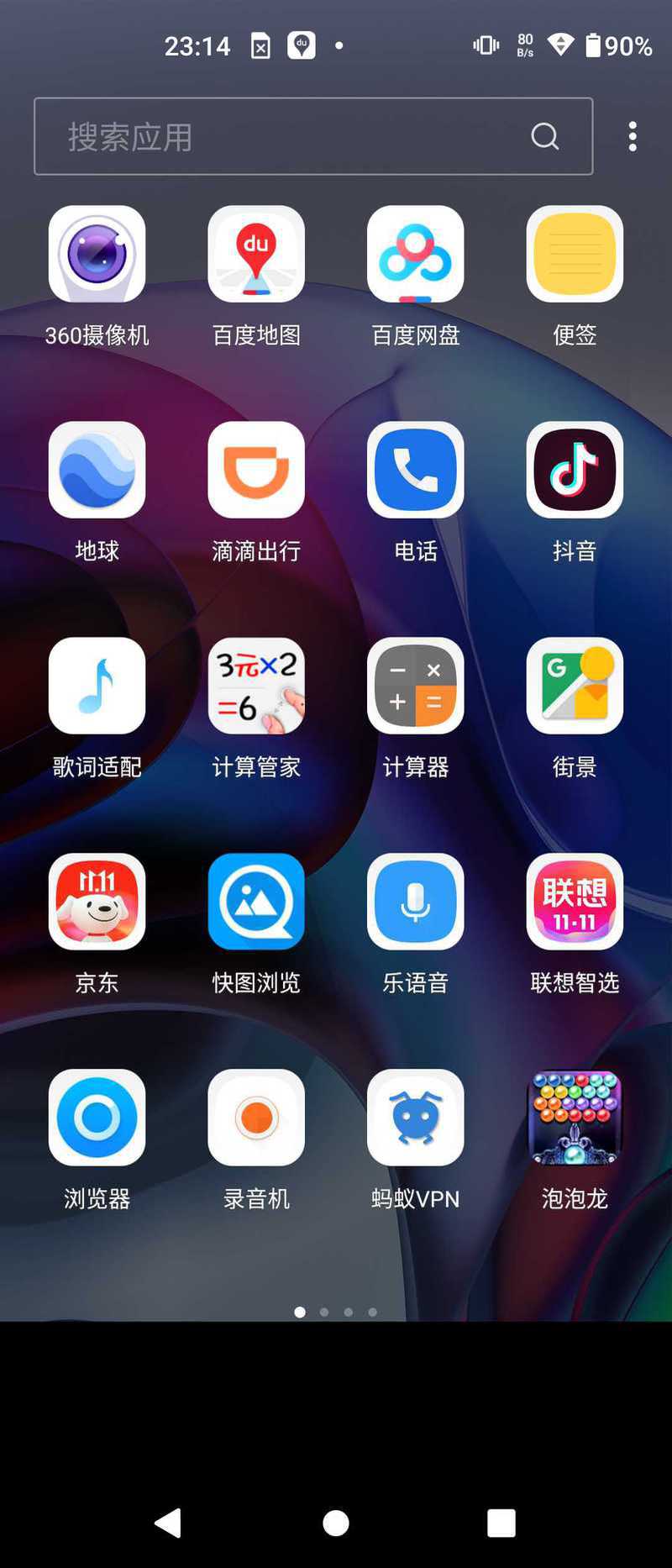The width and height of the screenshot is (672, 1568).
Task: Open the 百度网盘 app
Action: [415, 255]
